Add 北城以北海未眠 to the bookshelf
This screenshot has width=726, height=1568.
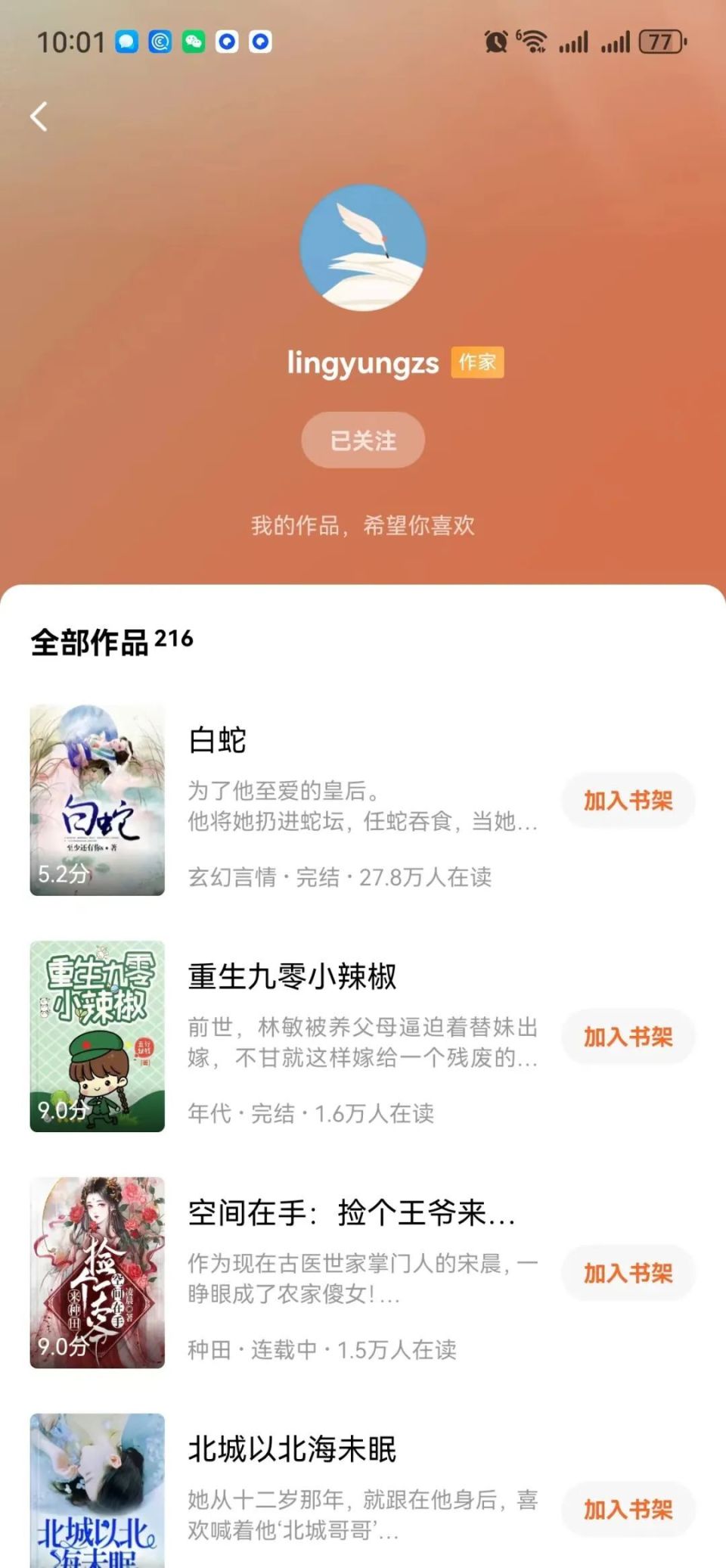[x=628, y=1509]
